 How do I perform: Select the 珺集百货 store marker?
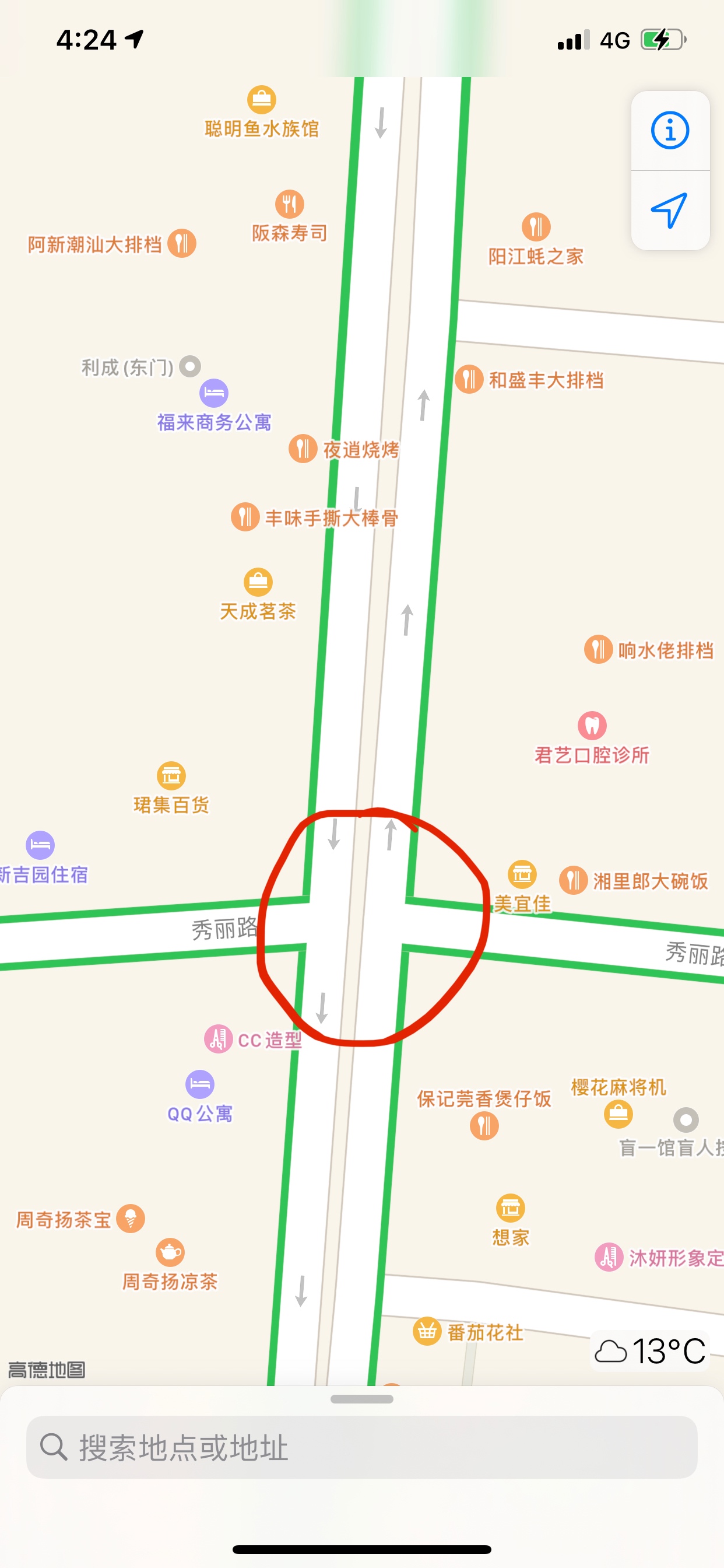171,776
